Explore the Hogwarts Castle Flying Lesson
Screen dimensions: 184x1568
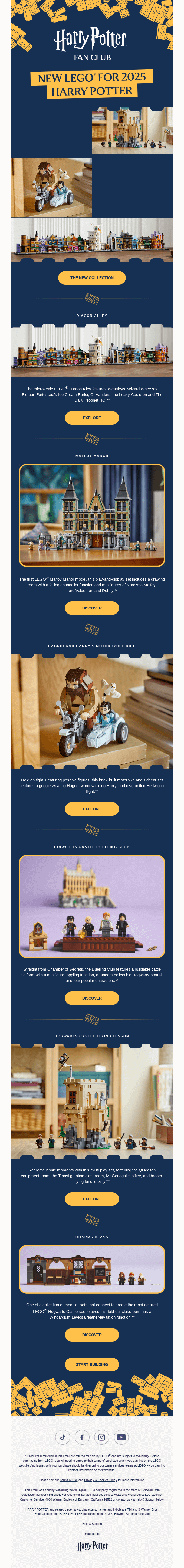[91, 1198]
